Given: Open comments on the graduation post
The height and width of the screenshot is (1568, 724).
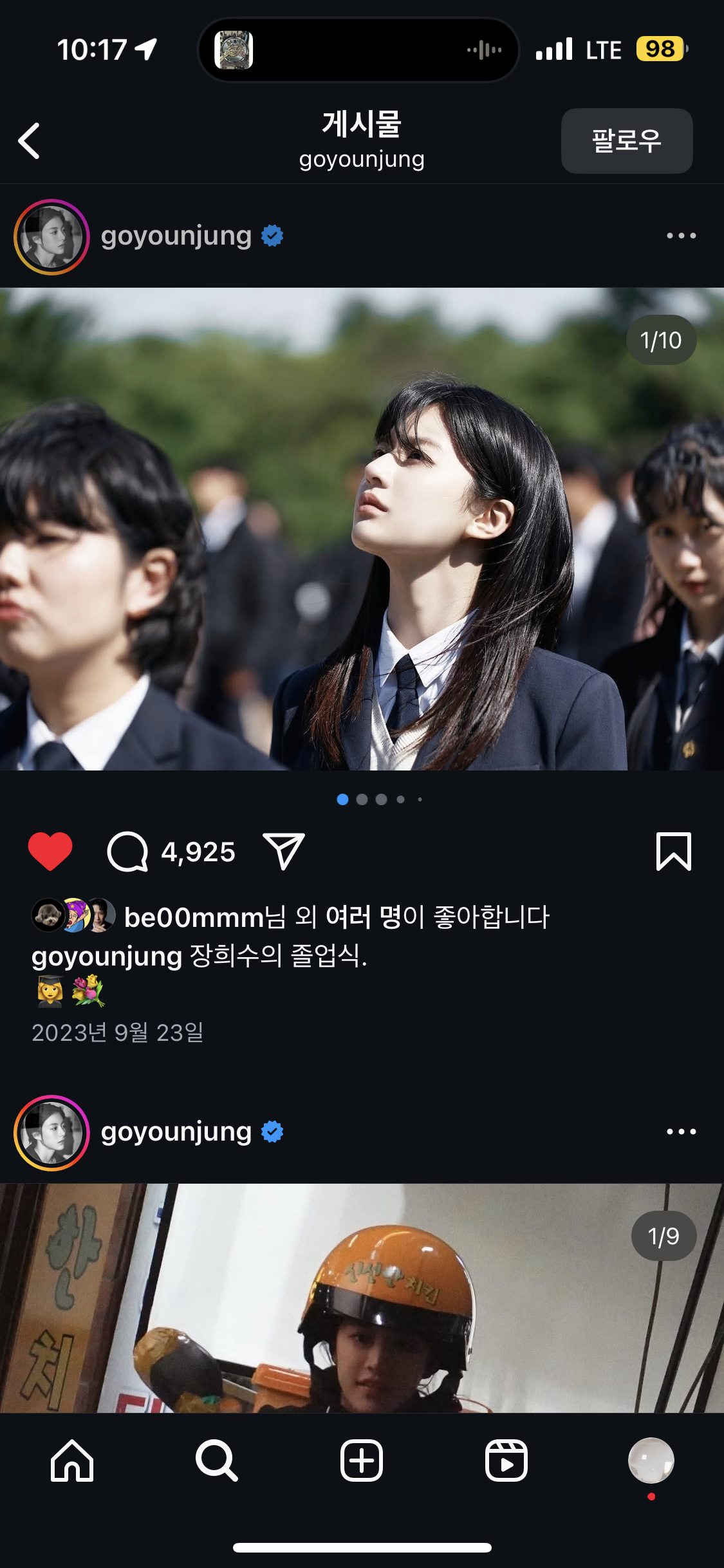Looking at the screenshot, I should [x=127, y=852].
